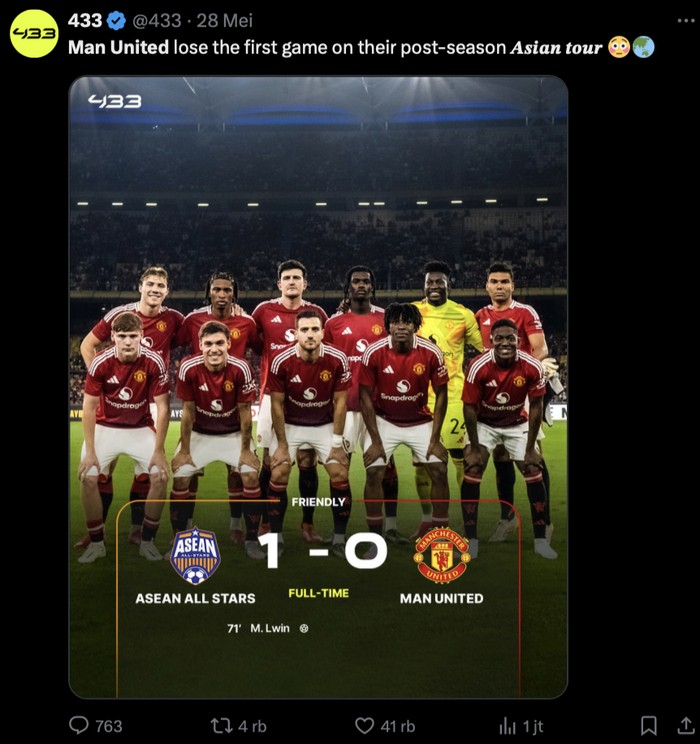The image size is (700, 744).
Task: Open the post's overflow menu
Action: [683, 20]
